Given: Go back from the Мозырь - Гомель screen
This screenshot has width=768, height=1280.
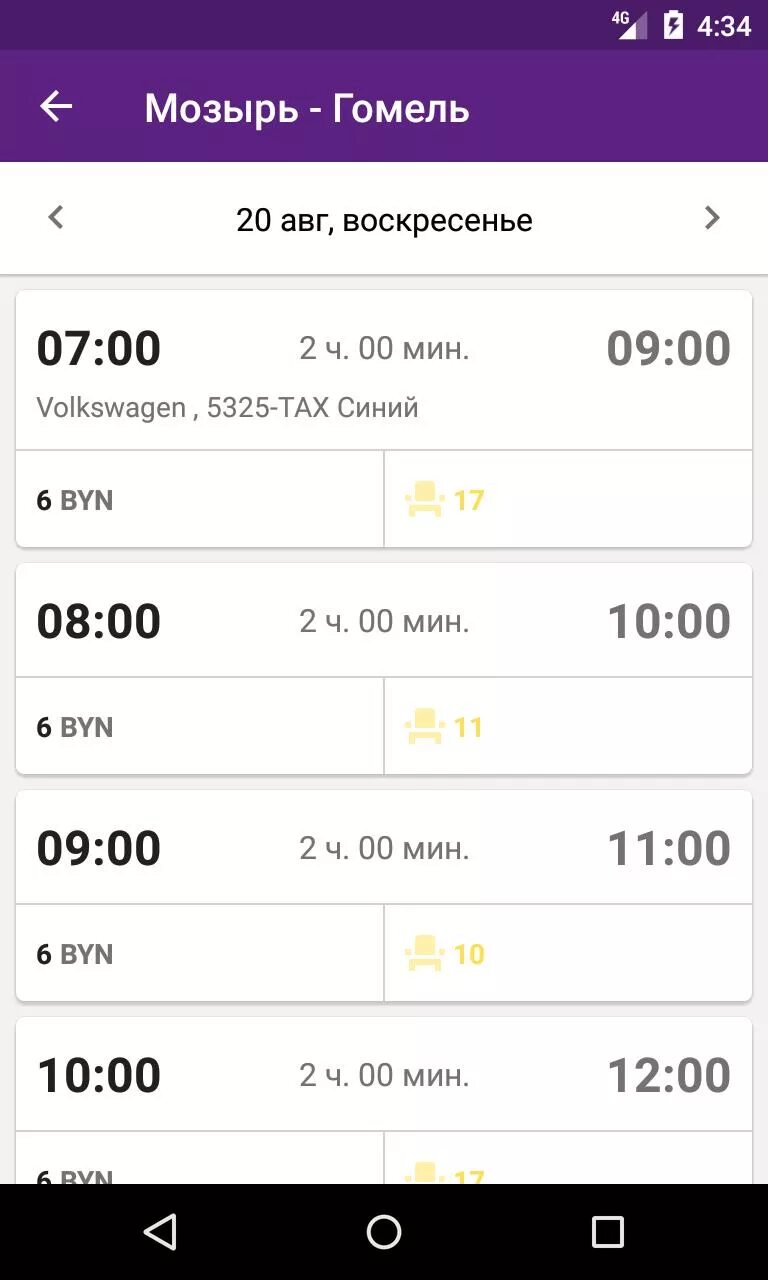Looking at the screenshot, I should click(x=56, y=106).
